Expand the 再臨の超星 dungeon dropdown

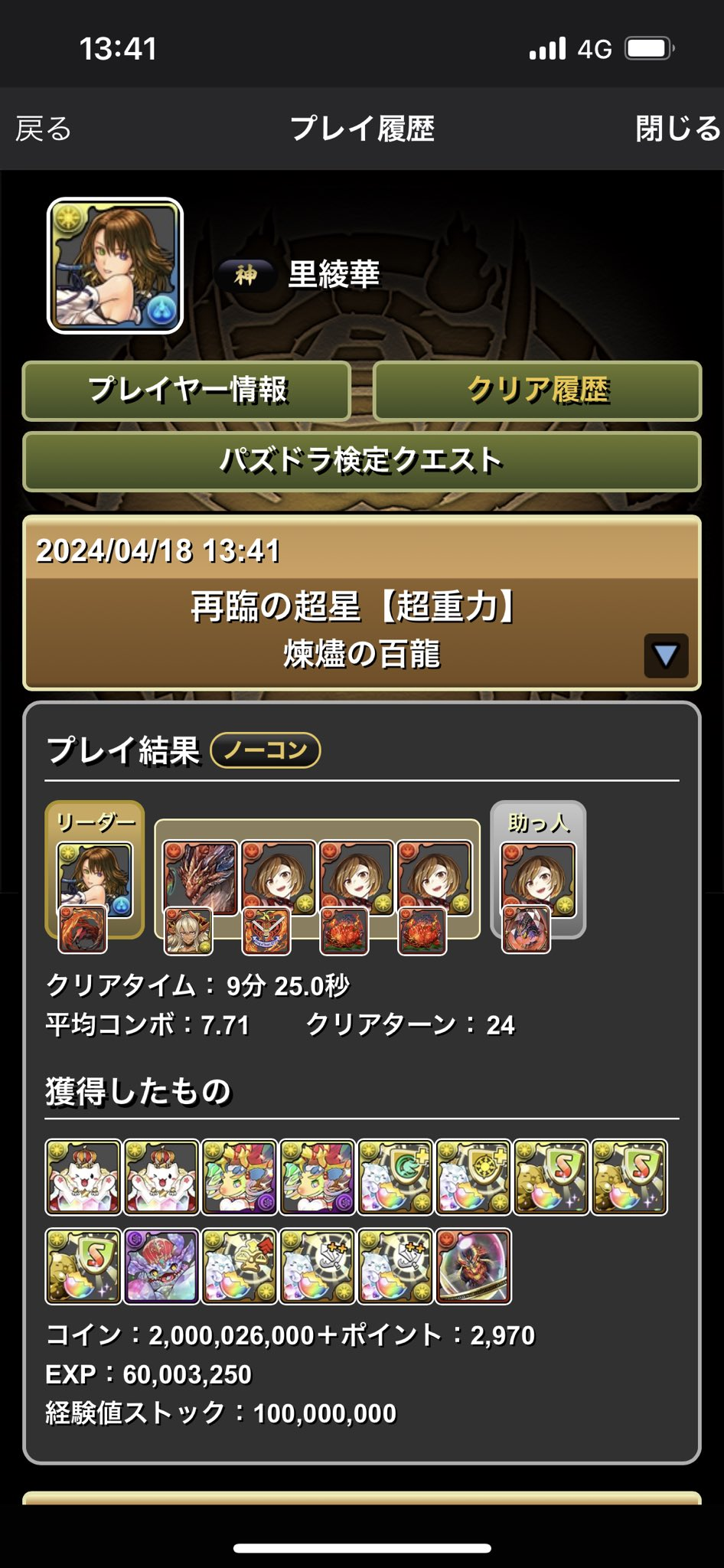pos(665,655)
